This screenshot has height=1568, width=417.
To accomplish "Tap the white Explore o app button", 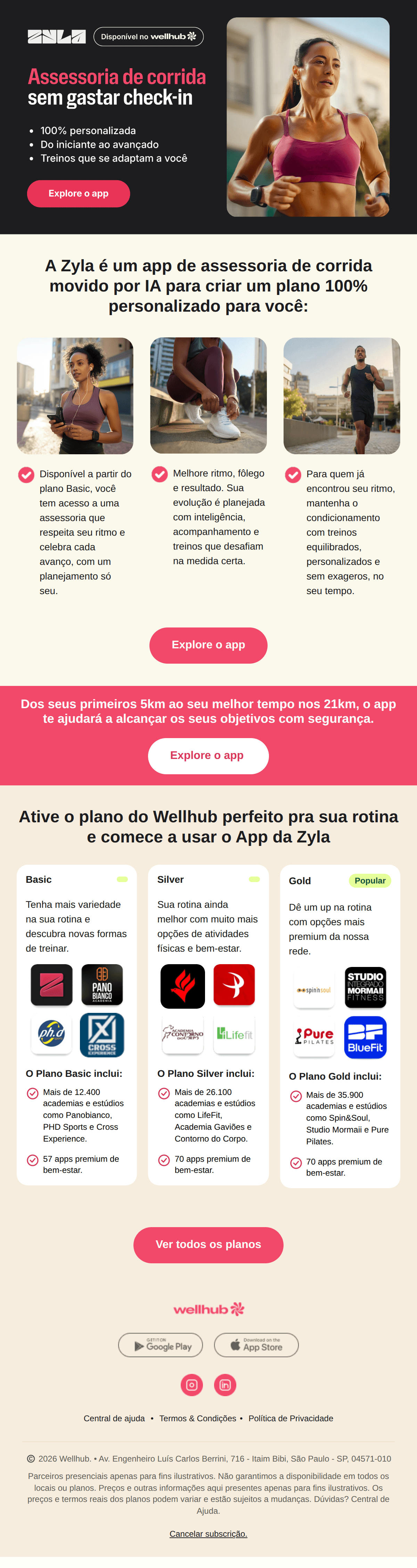I will coord(208,756).
